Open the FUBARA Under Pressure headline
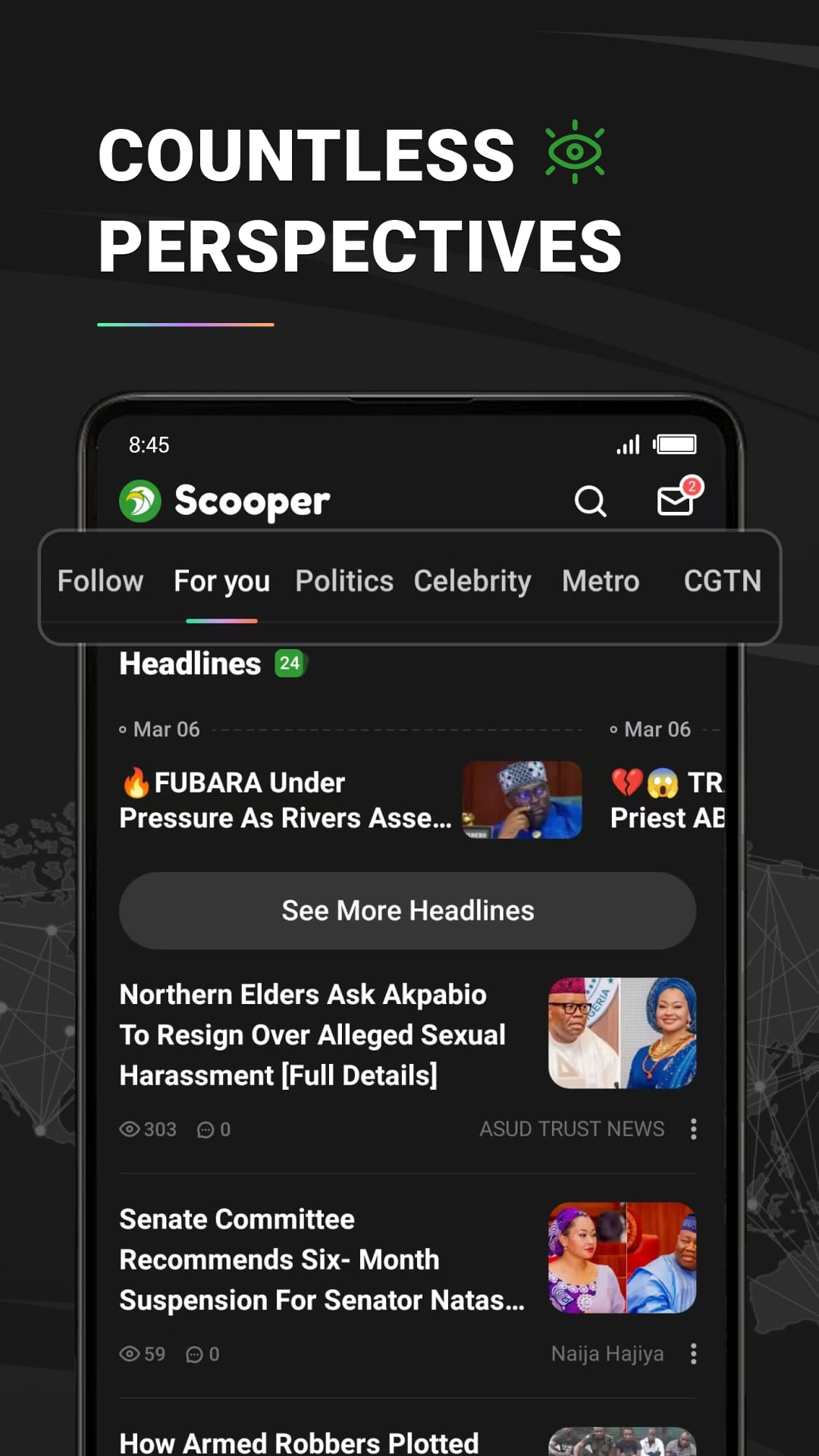819x1456 pixels. pyautogui.click(x=286, y=800)
